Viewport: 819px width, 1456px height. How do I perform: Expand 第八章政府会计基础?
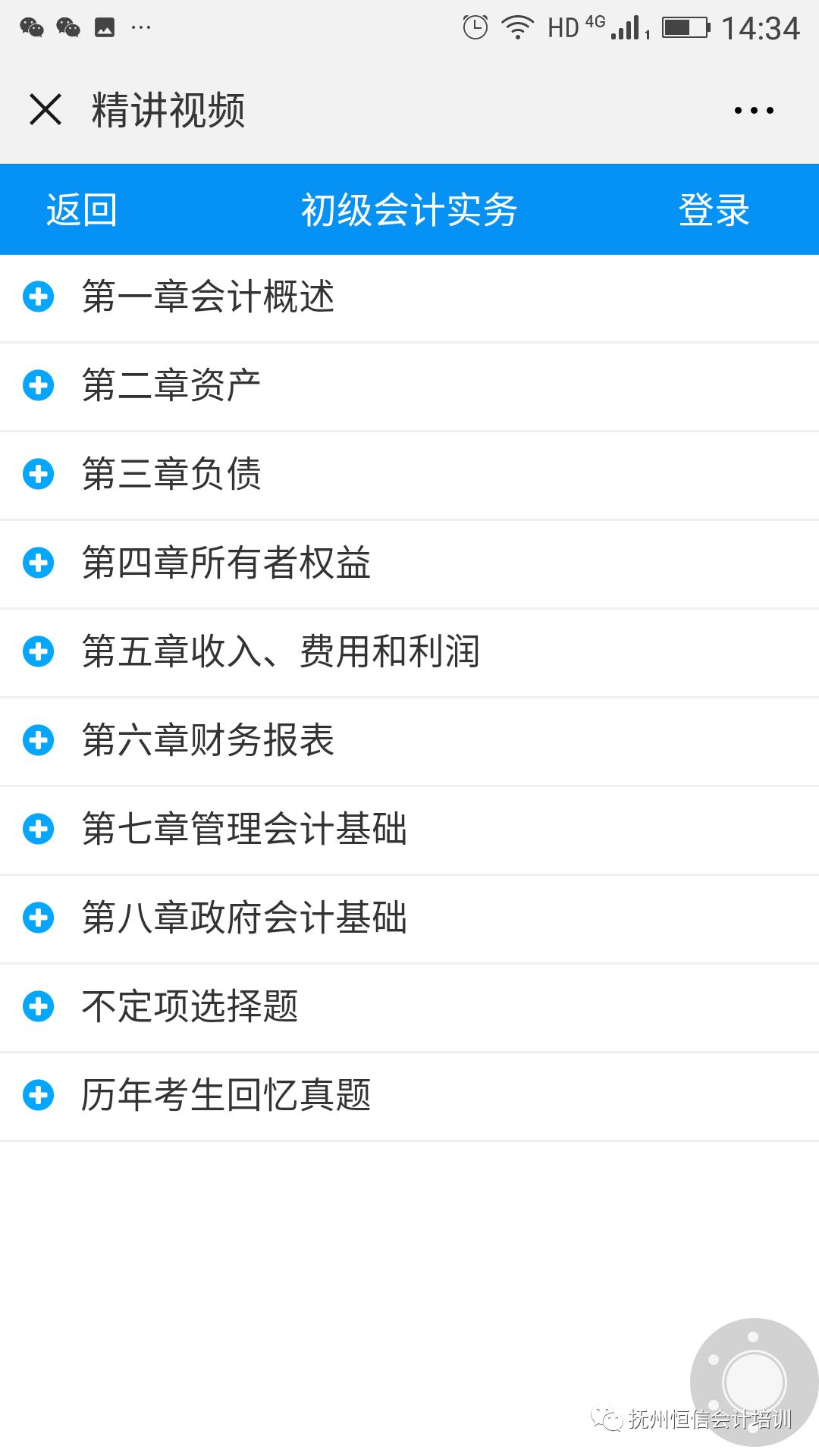pos(409,918)
